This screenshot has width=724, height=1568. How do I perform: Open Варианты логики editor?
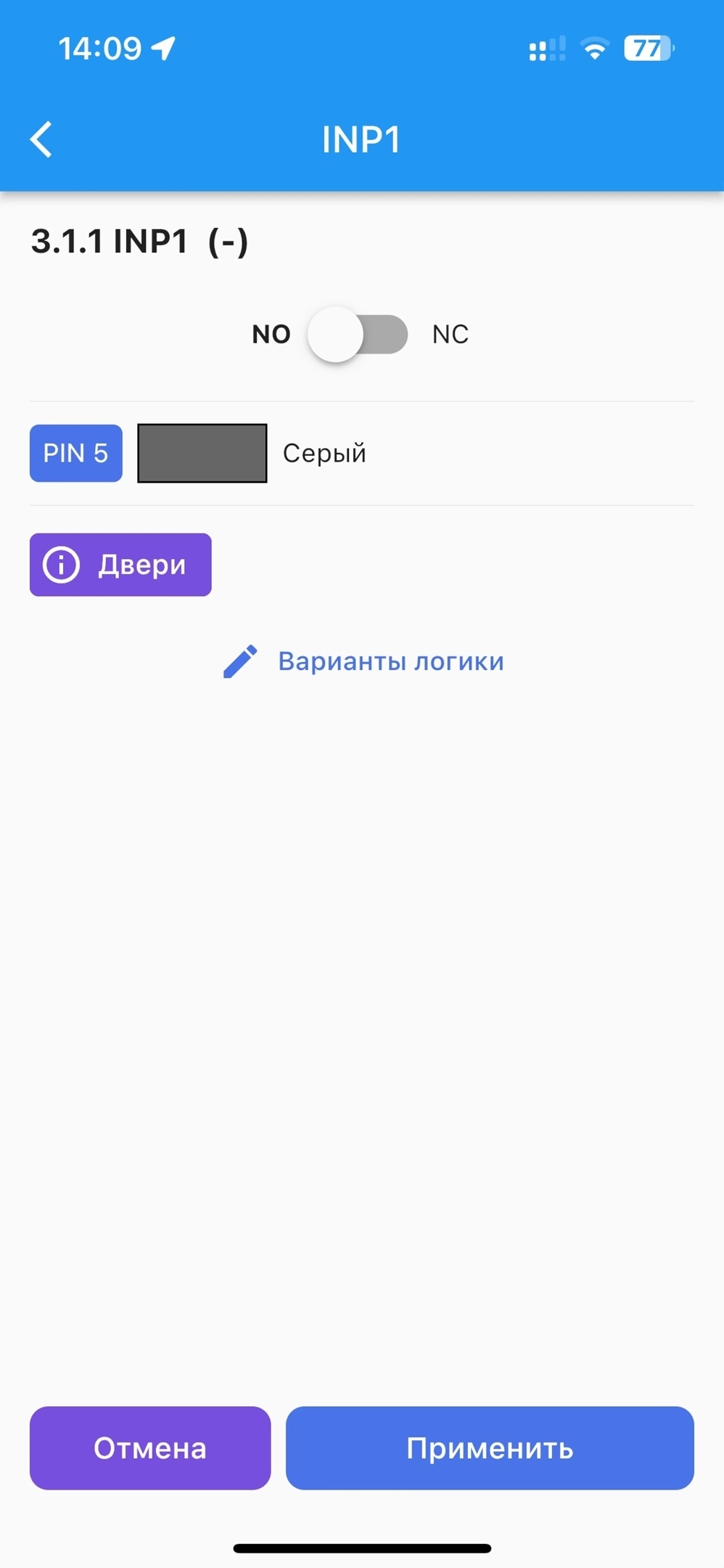click(x=363, y=661)
